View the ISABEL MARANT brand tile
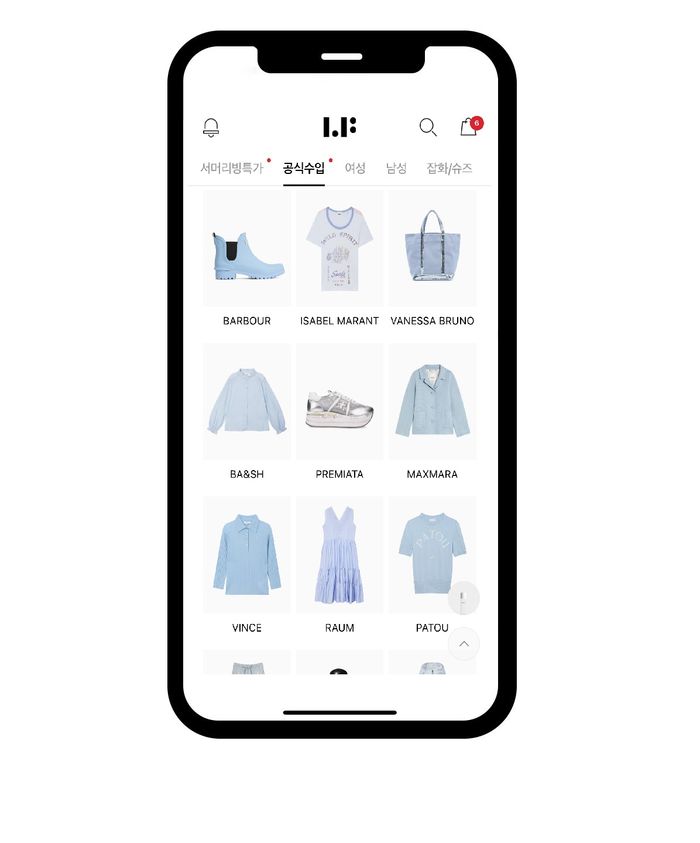This screenshot has width=700, height=843. (340, 250)
